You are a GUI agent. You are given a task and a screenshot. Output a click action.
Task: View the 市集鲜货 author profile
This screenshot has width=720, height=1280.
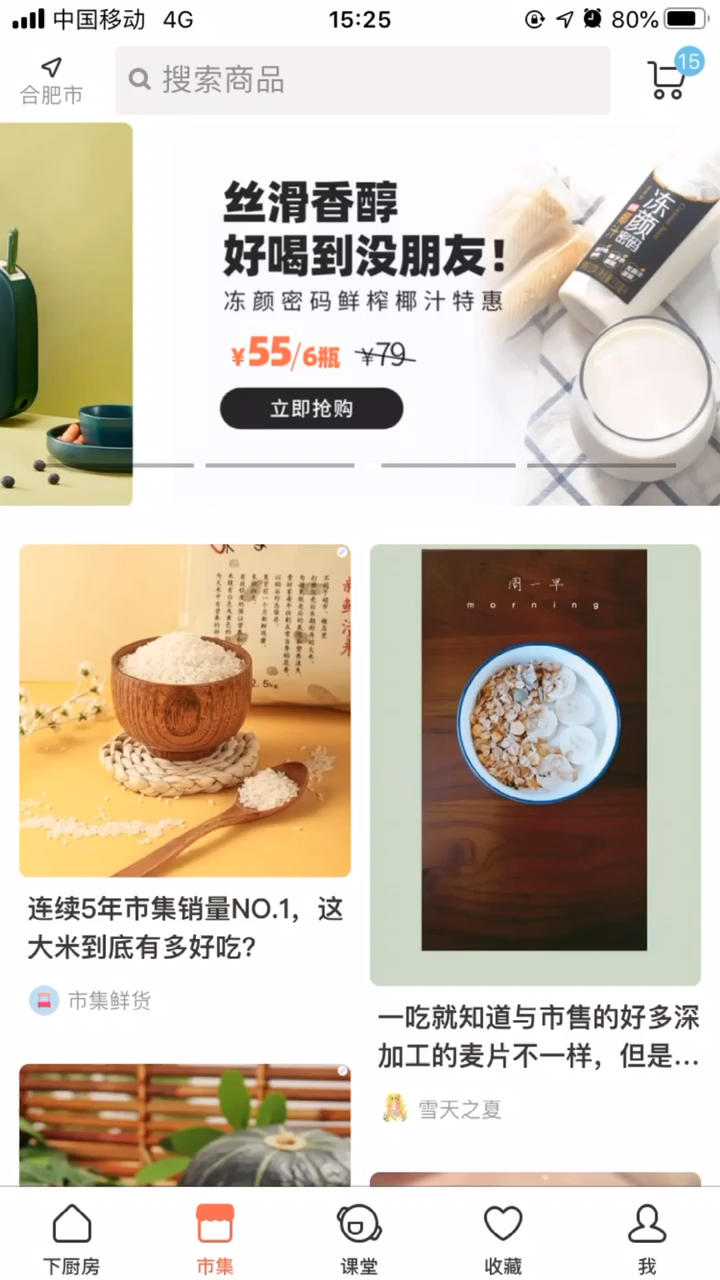point(91,1000)
